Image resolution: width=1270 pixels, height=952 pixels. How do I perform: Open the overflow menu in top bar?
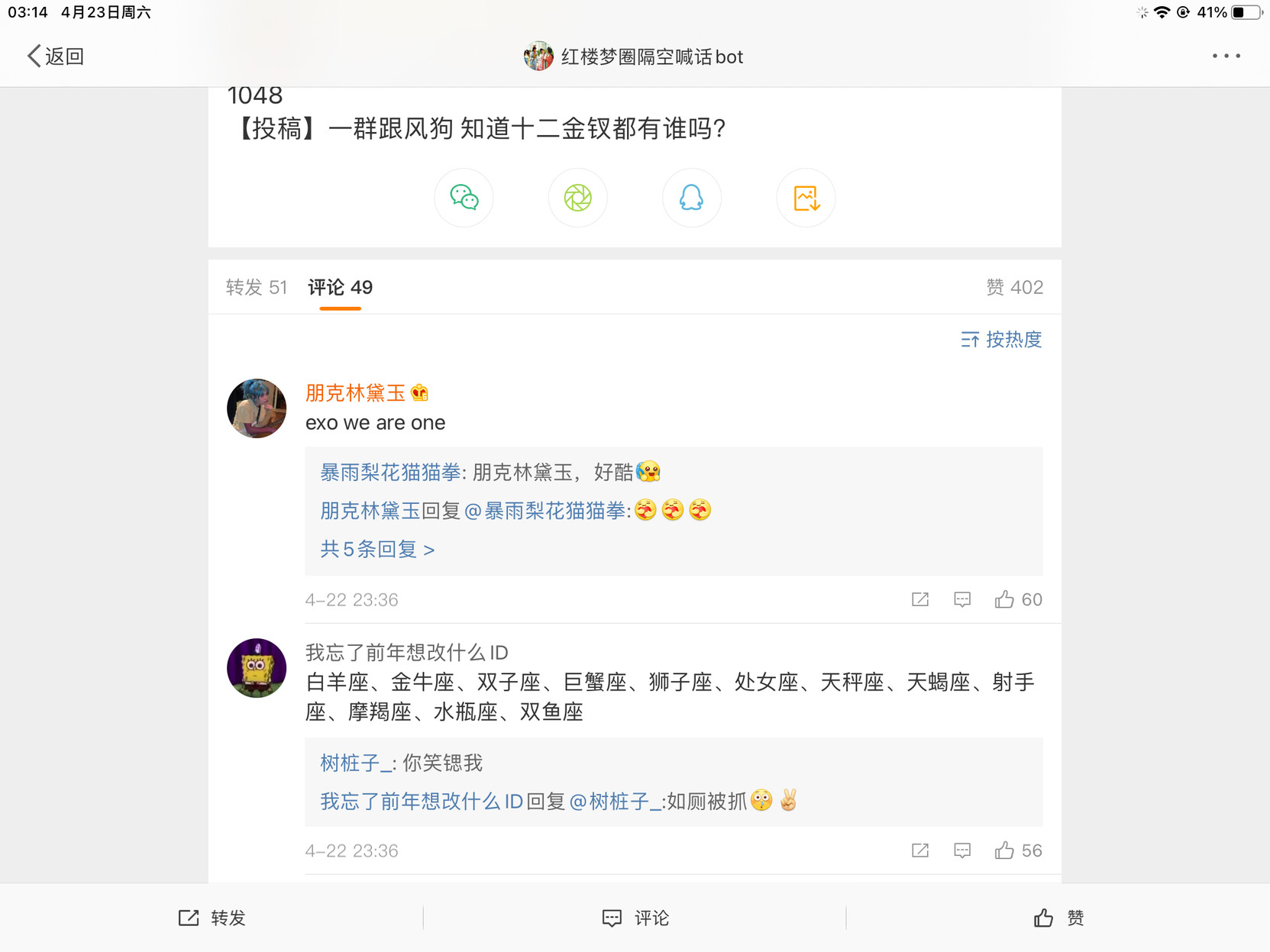tap(1226, 56)
